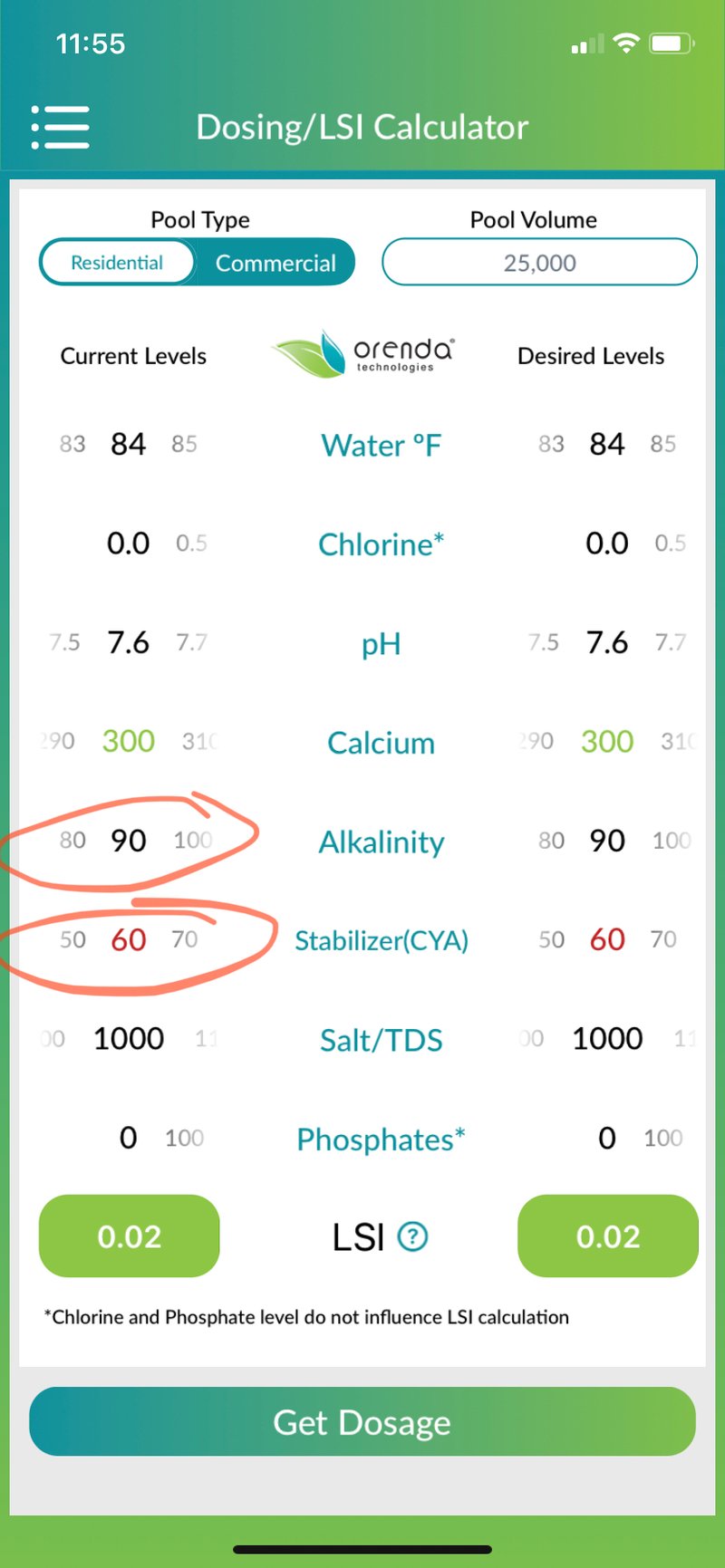Open the LSI help question mark
This screenshot has height=1568, width=725.
(413, 1236)
